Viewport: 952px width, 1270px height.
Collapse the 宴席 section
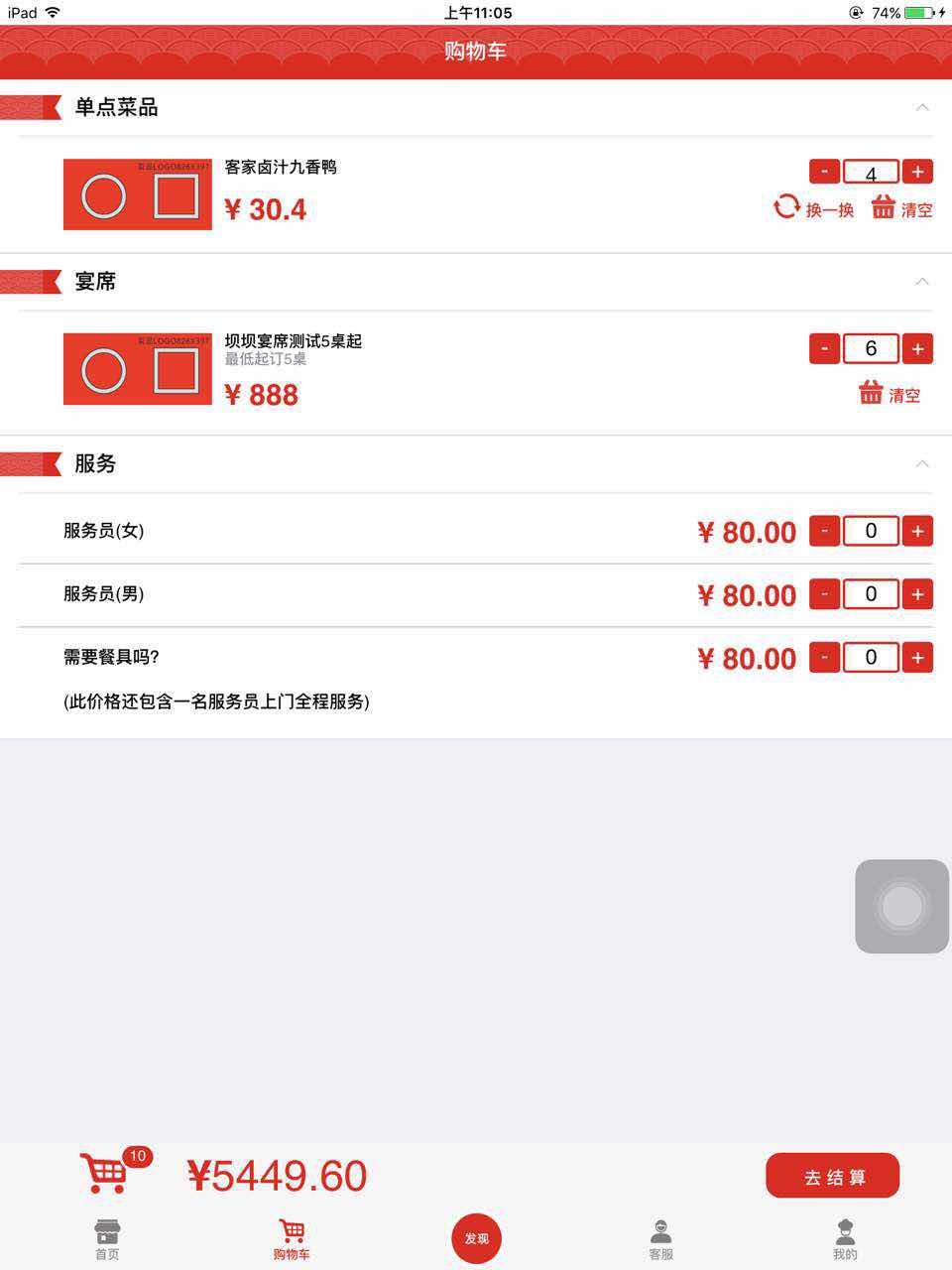point(922,281)
